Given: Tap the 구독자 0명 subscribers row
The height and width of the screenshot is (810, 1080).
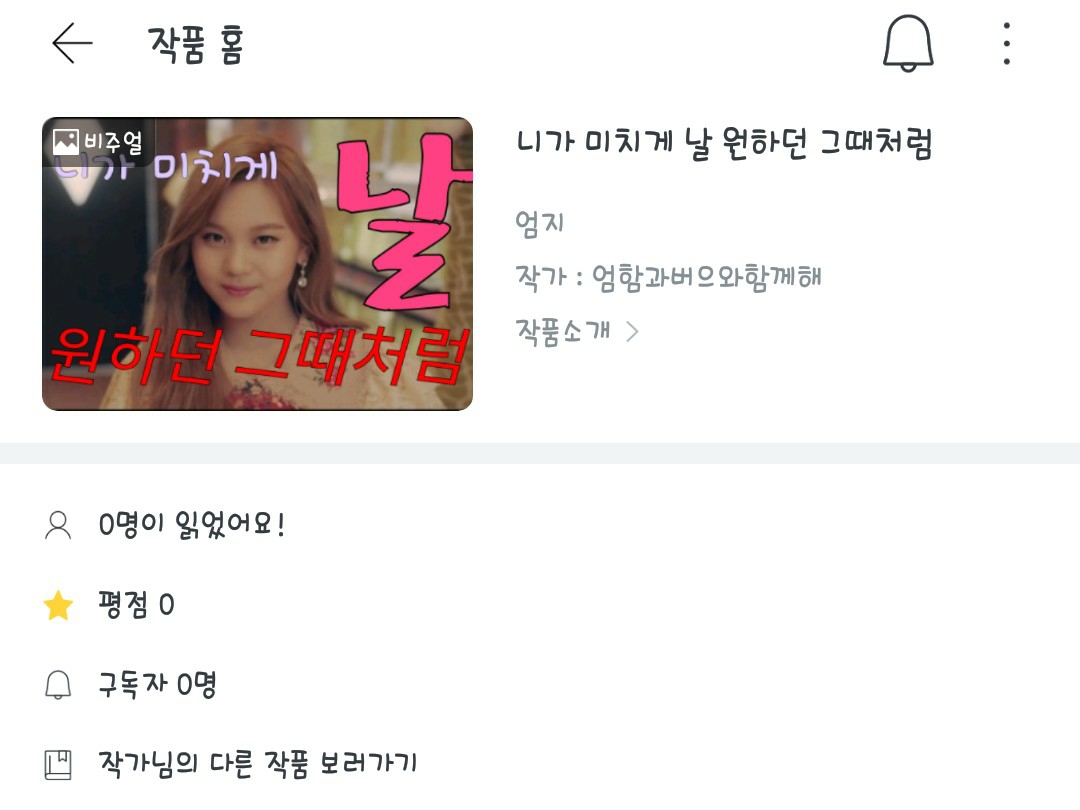Looking at the screenshot, I should [156, 685].
